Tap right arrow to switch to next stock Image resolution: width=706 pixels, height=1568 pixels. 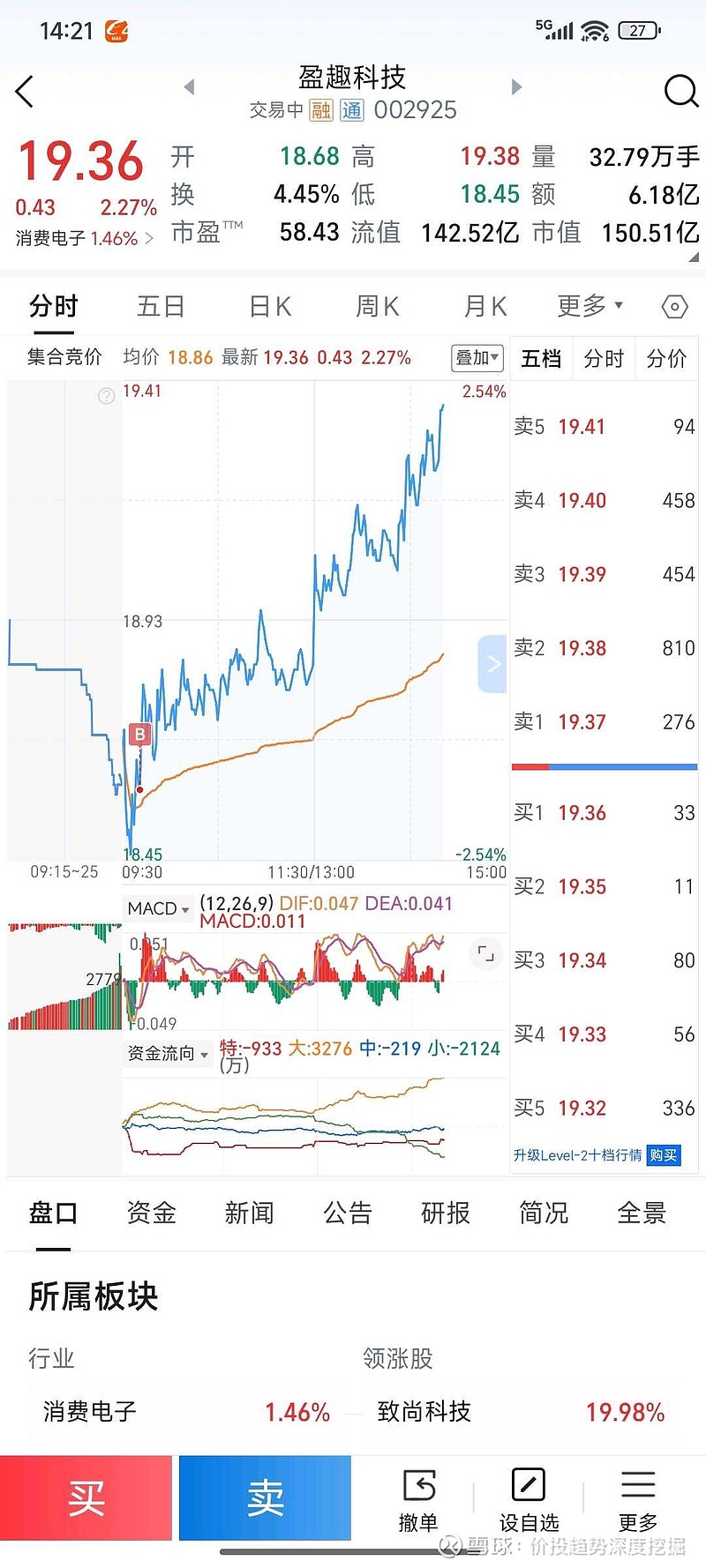tap(515, 86)
